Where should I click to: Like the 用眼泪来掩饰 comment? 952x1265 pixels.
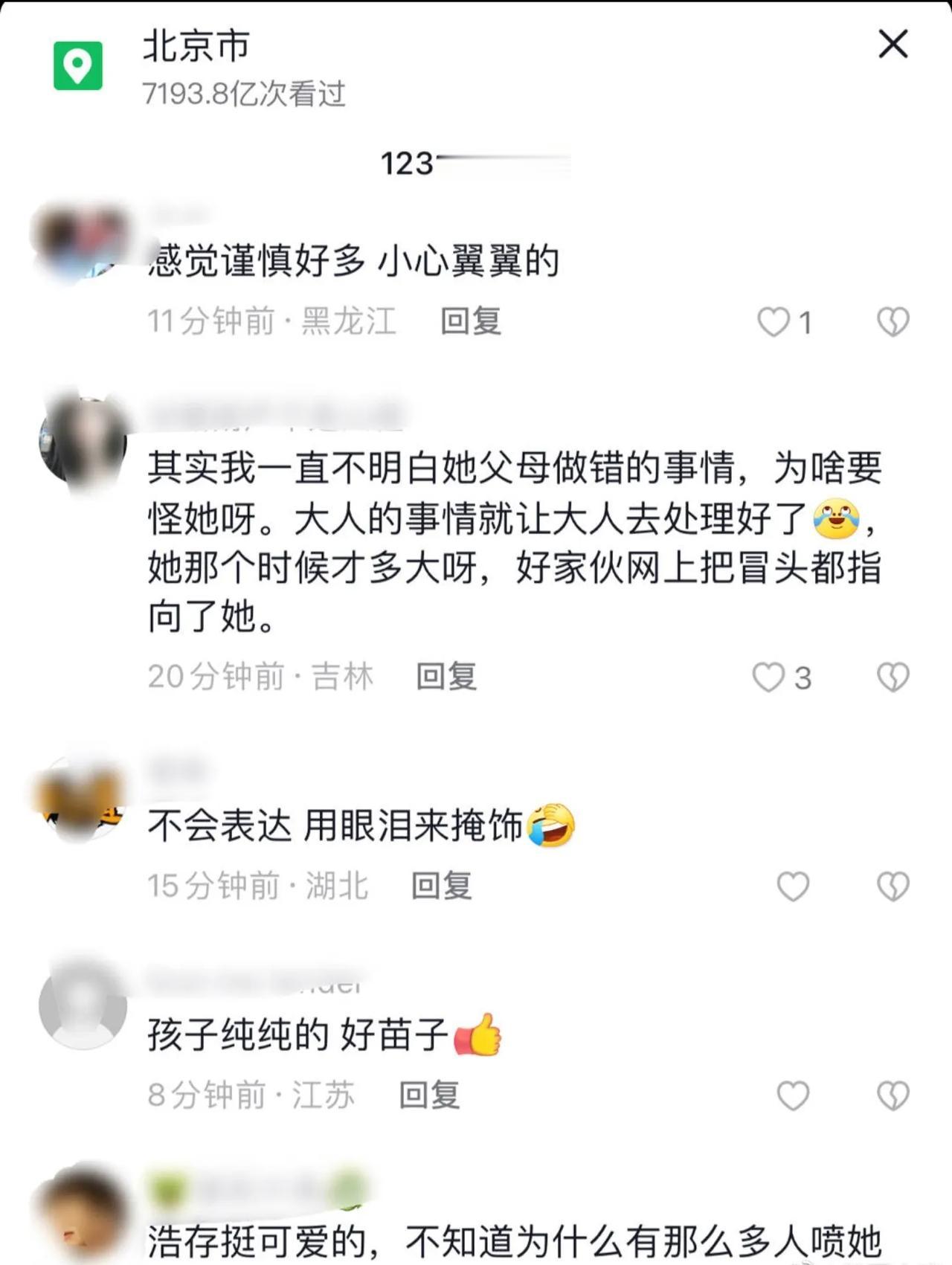(793, 886)
